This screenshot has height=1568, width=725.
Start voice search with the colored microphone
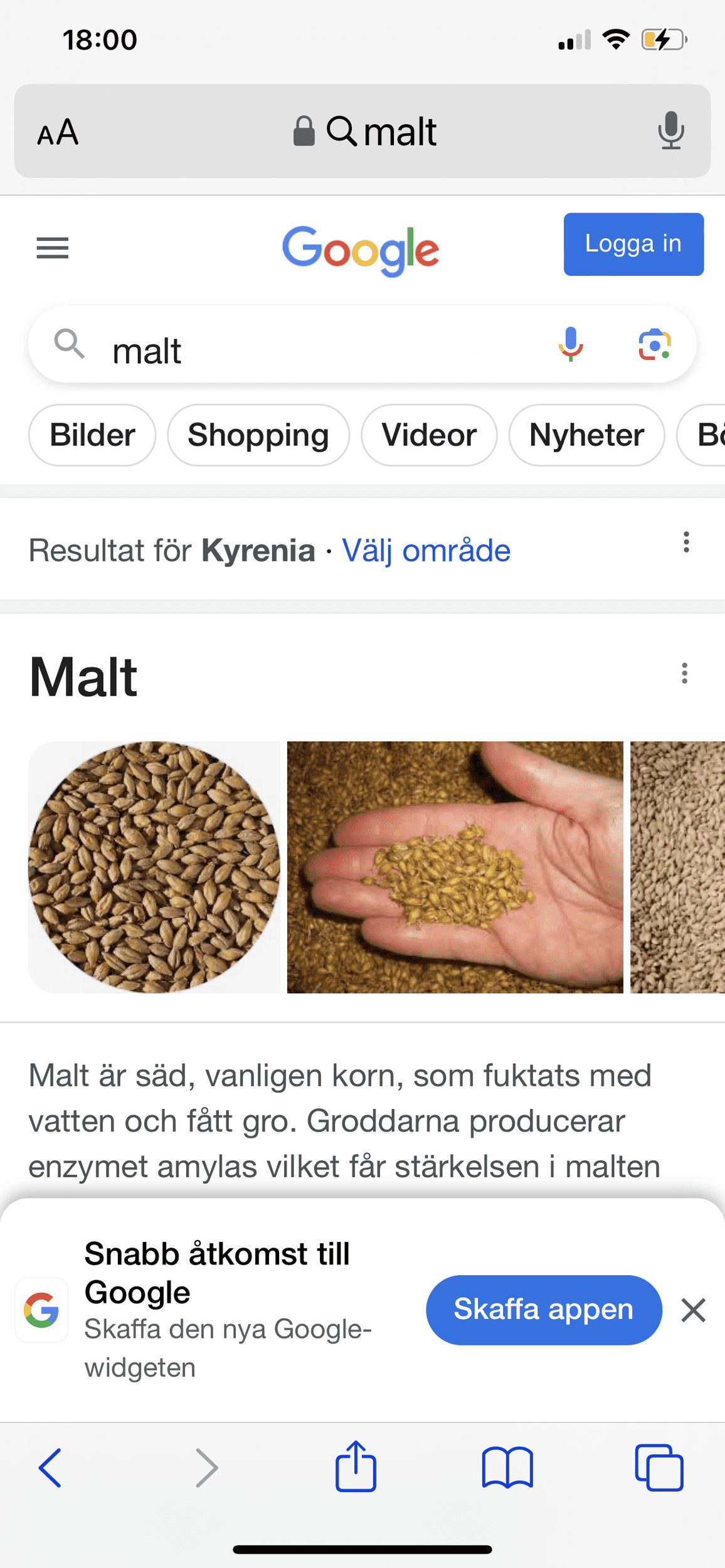tap(571, 344)
